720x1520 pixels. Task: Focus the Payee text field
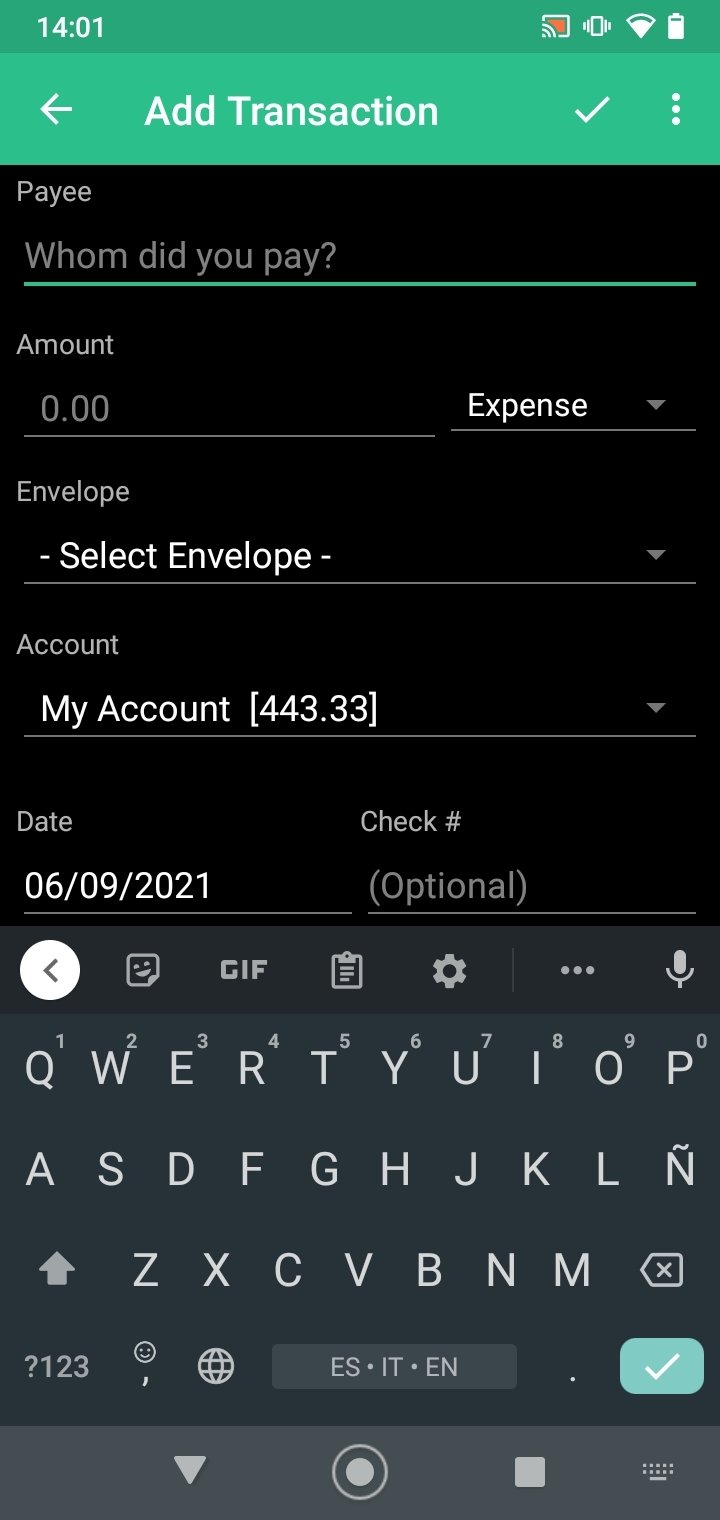coord(360,257)
